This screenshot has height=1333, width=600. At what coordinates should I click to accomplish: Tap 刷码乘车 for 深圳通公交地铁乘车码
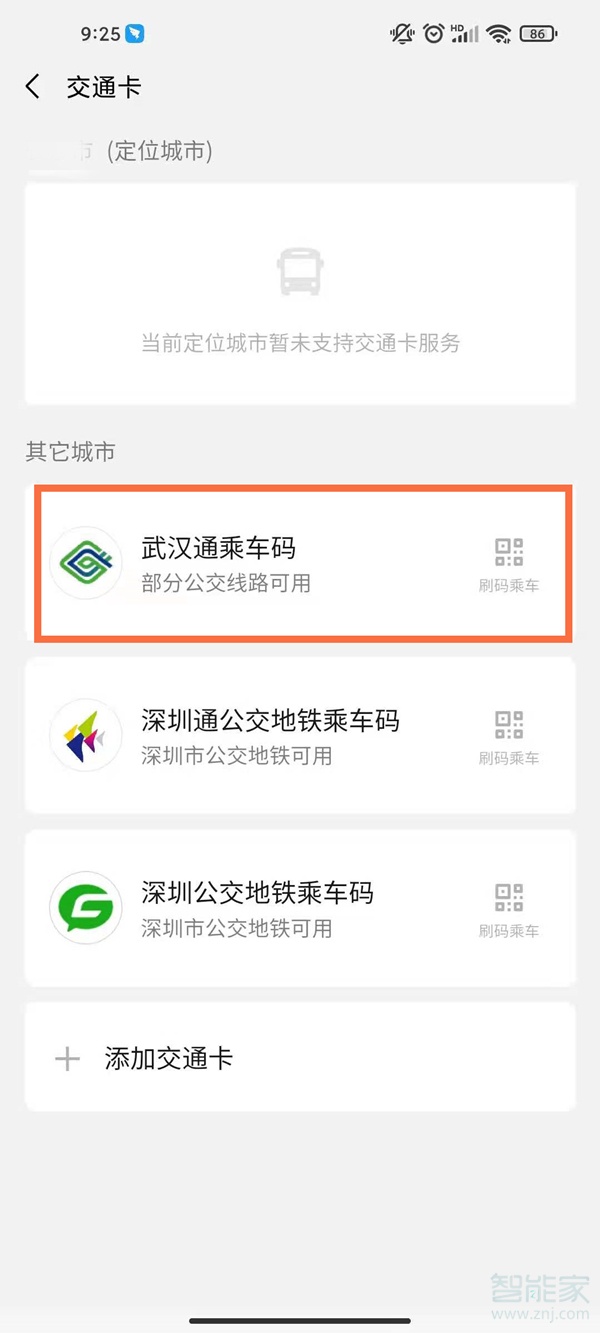pyautogui.click(x=509, y=737)
